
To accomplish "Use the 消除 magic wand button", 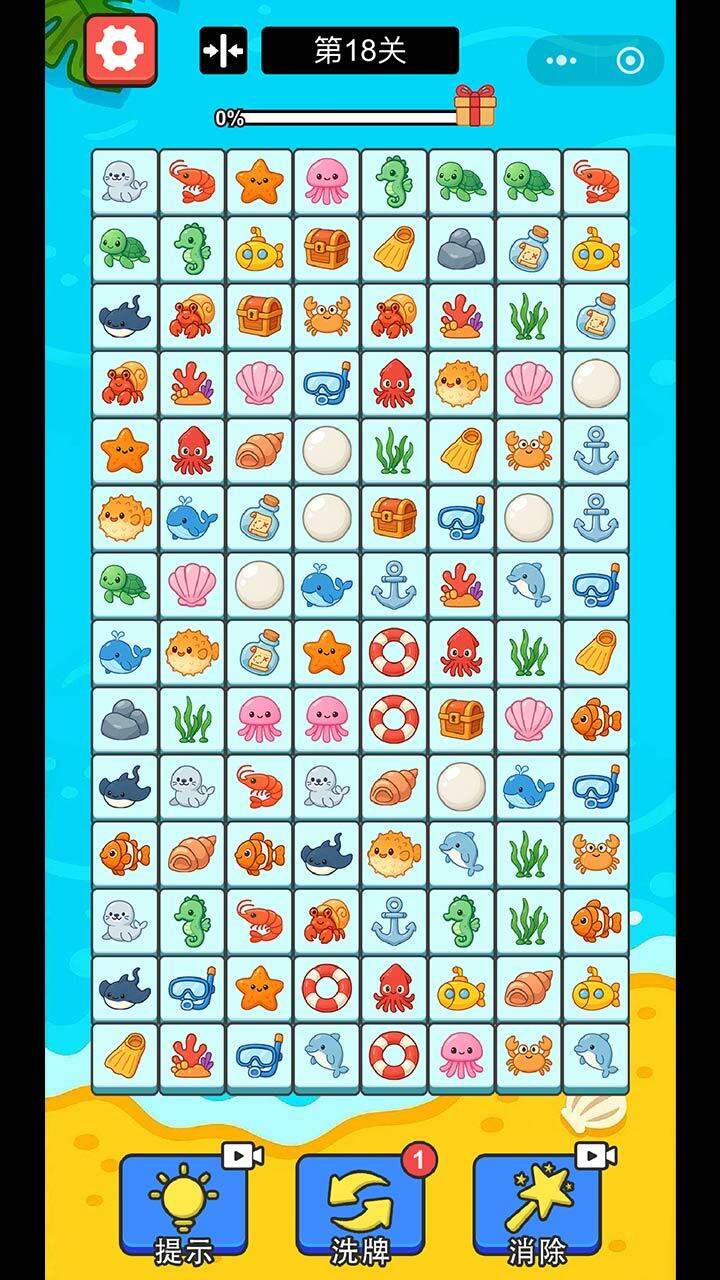I will 537,1204.
